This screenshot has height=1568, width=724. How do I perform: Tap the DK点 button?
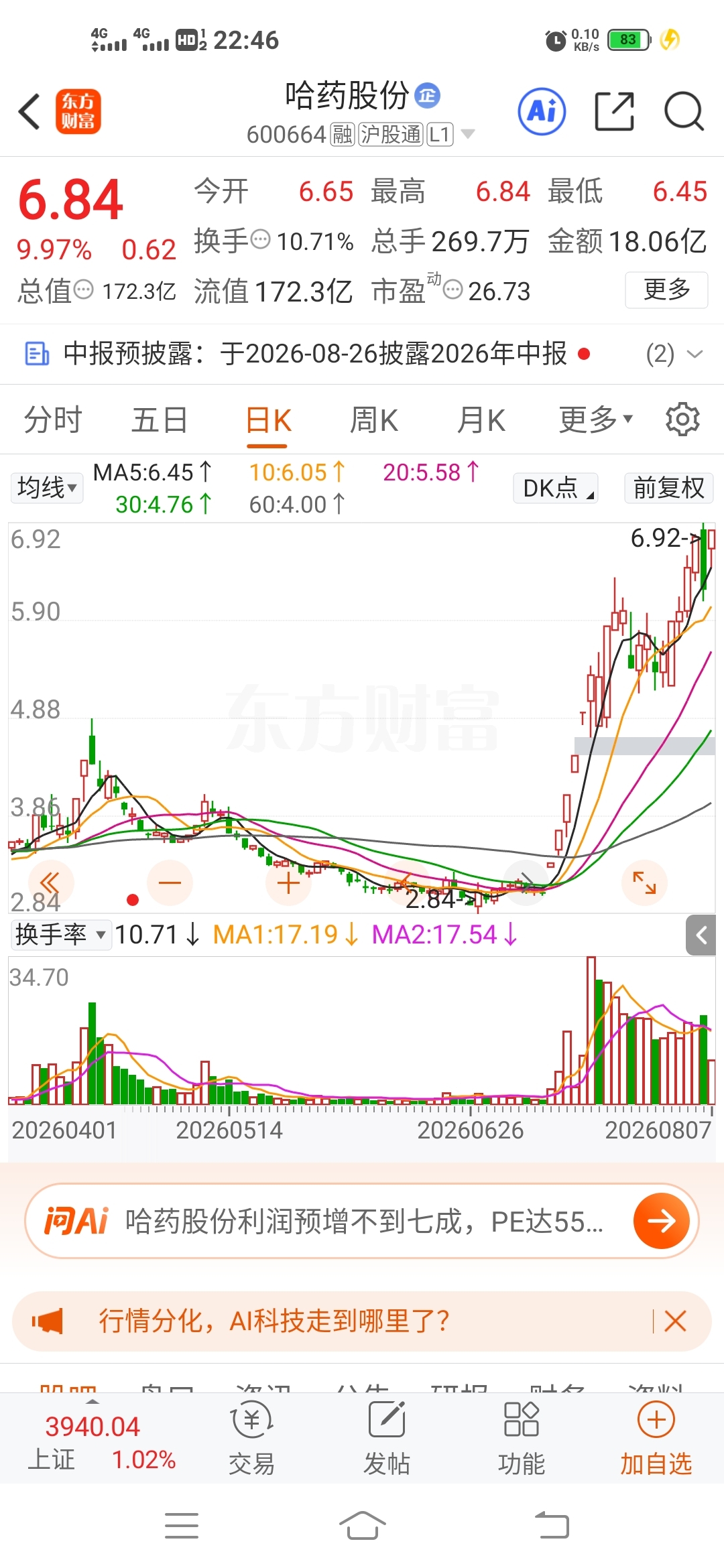[x=555, y=488]
